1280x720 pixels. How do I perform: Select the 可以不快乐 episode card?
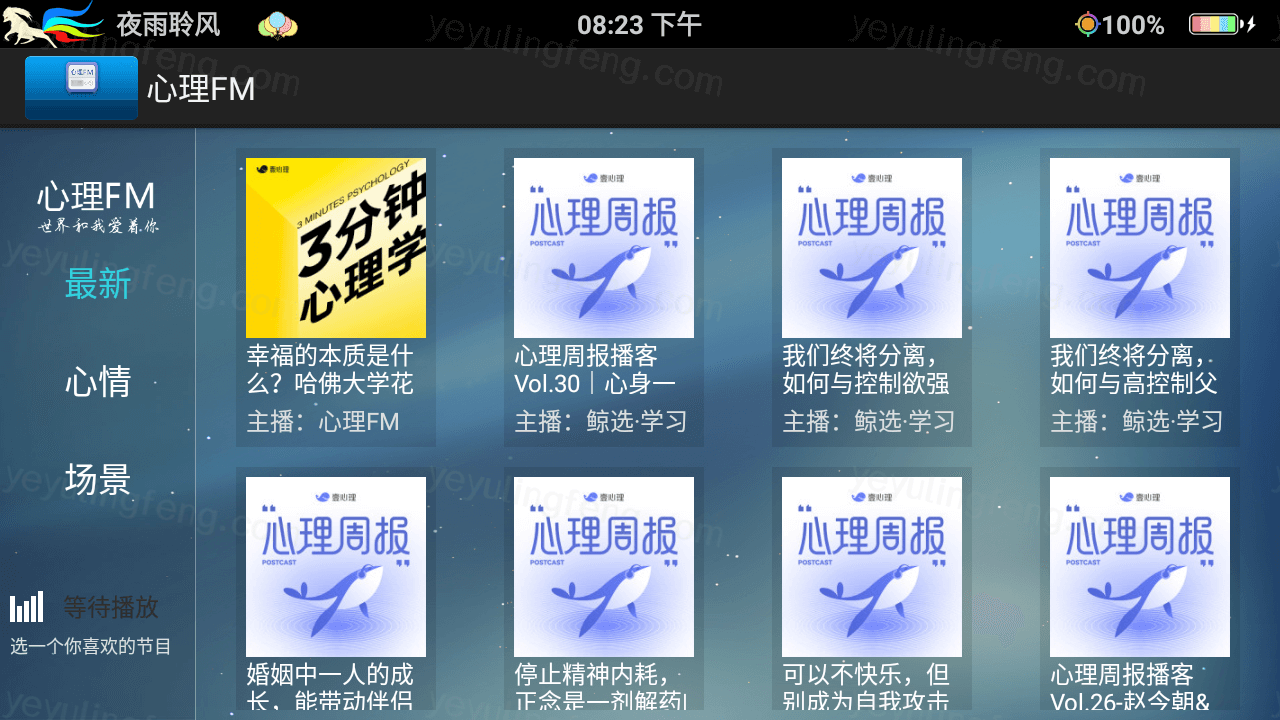coord(872,590)
